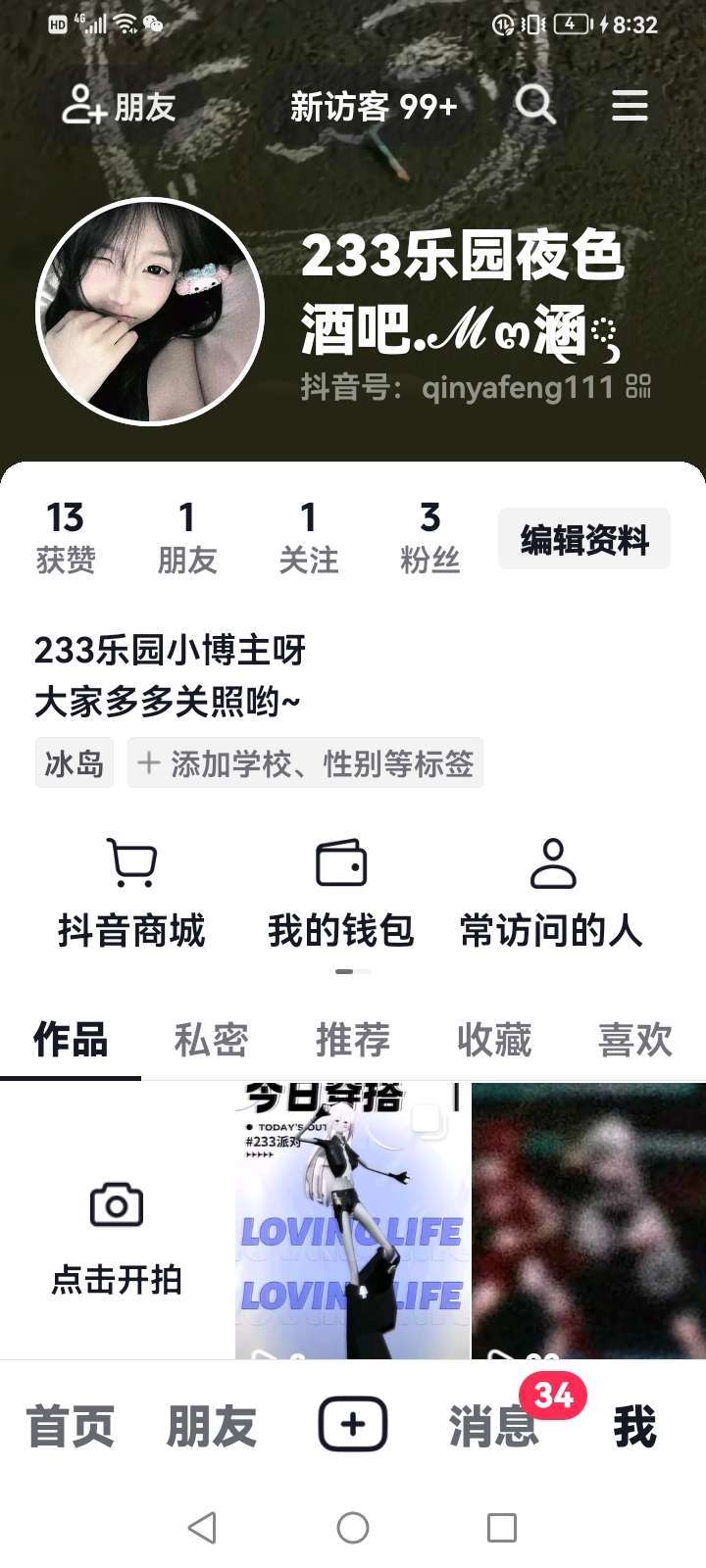Viewport: 706px width, 1568px height.
Task: Go to 首页 in bottom navigation
Action: coord(71,1426)
